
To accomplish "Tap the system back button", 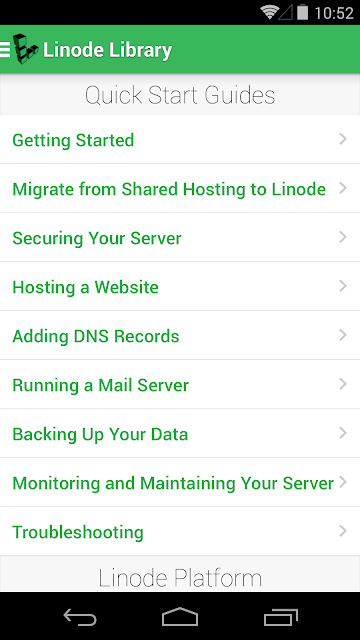I will (80, 617).
